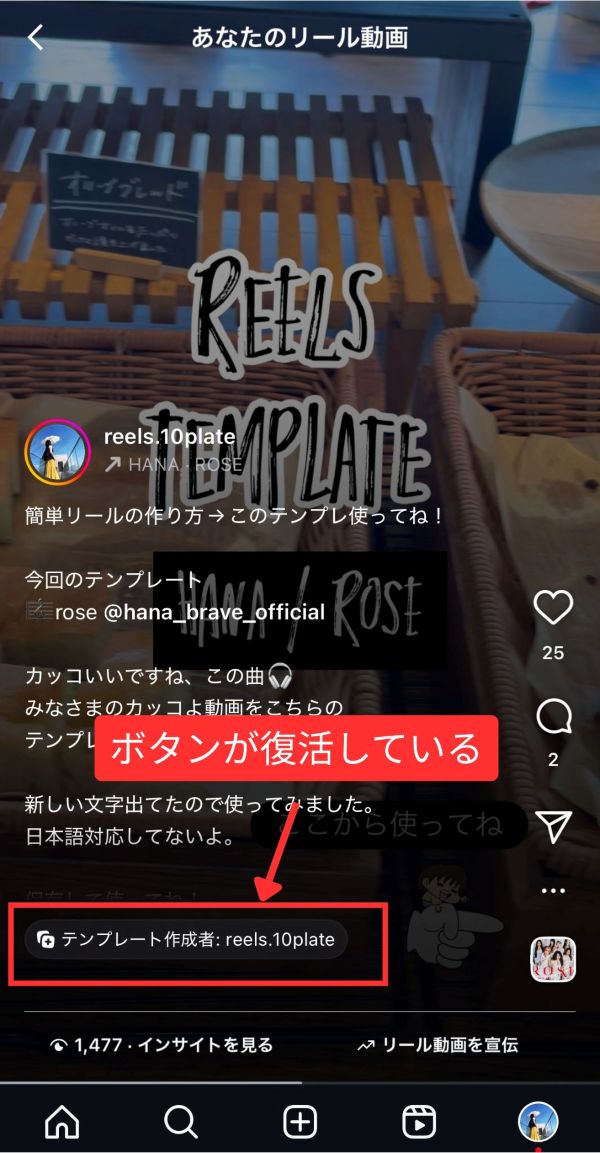Open the three-dot more options menu
This screenshot has height=1153, width=600.
point(553,890)
